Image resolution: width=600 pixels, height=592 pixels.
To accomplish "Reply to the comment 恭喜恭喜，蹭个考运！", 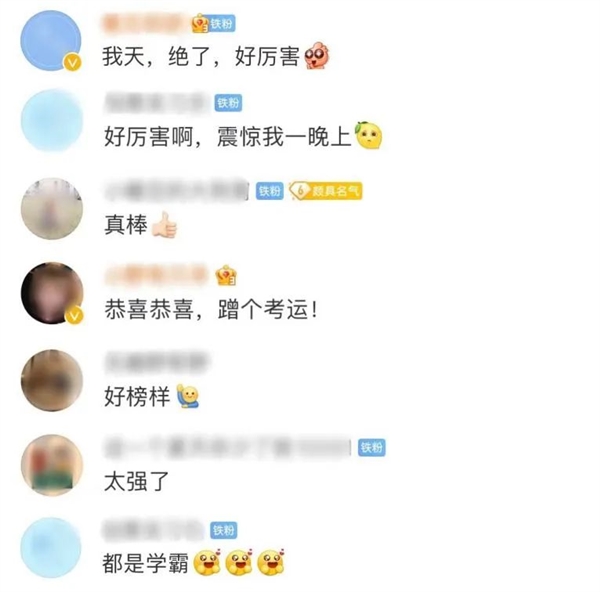I will tap(210, 312).
